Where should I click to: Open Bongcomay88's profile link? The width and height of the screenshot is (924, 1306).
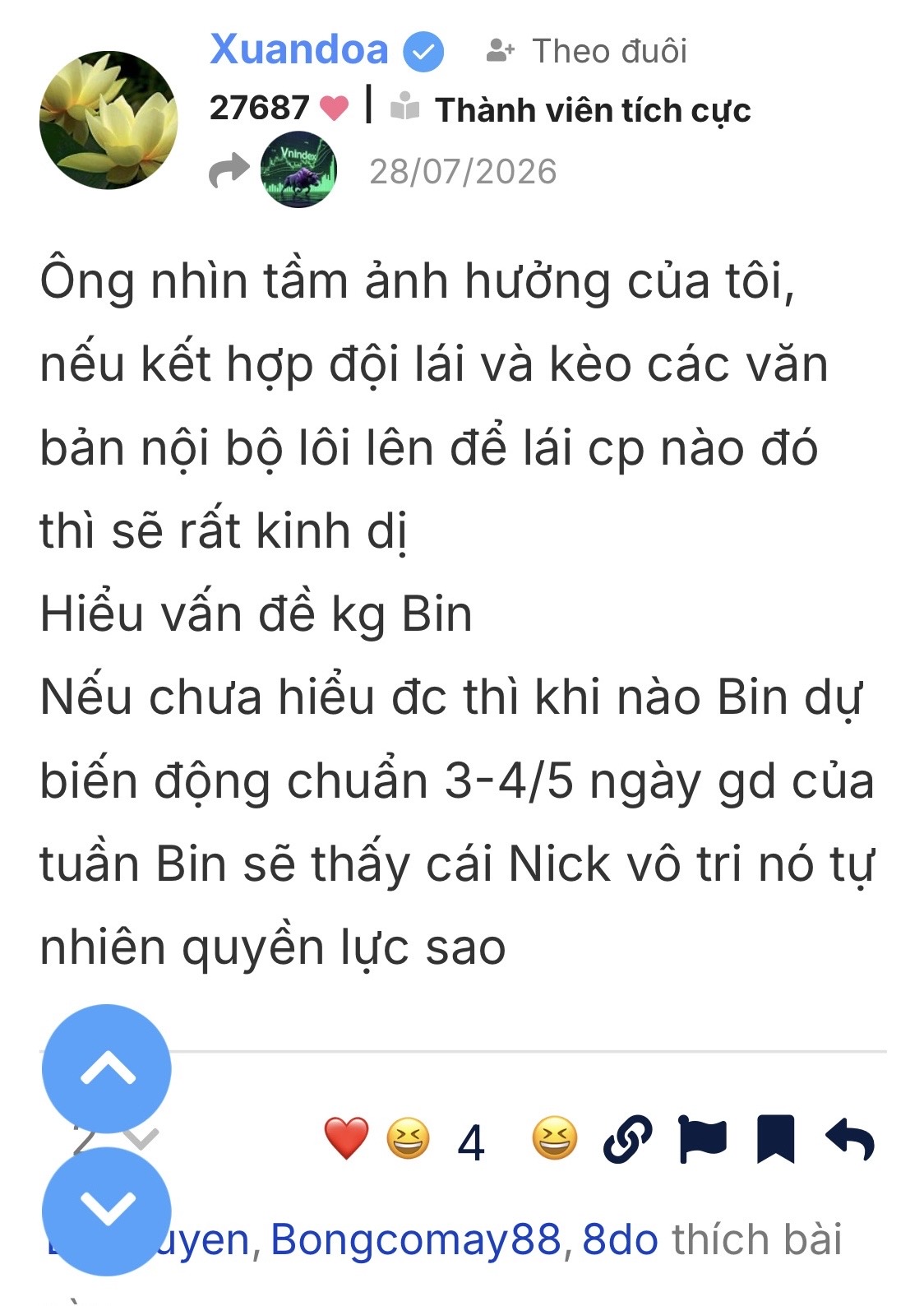pyautogui.click(x=416, y=1239)
